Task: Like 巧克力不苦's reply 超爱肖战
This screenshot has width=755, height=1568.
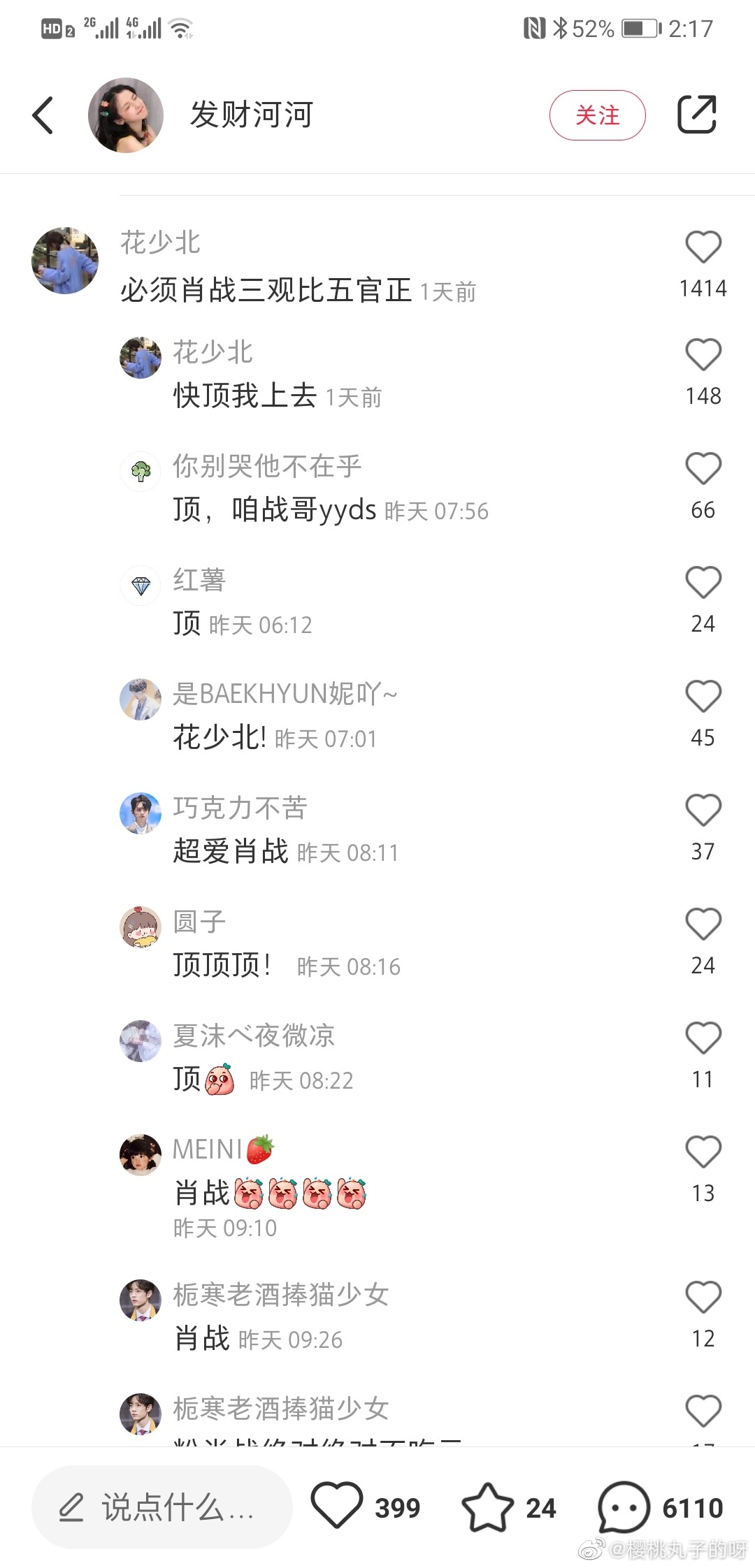Action: point(703,811)
